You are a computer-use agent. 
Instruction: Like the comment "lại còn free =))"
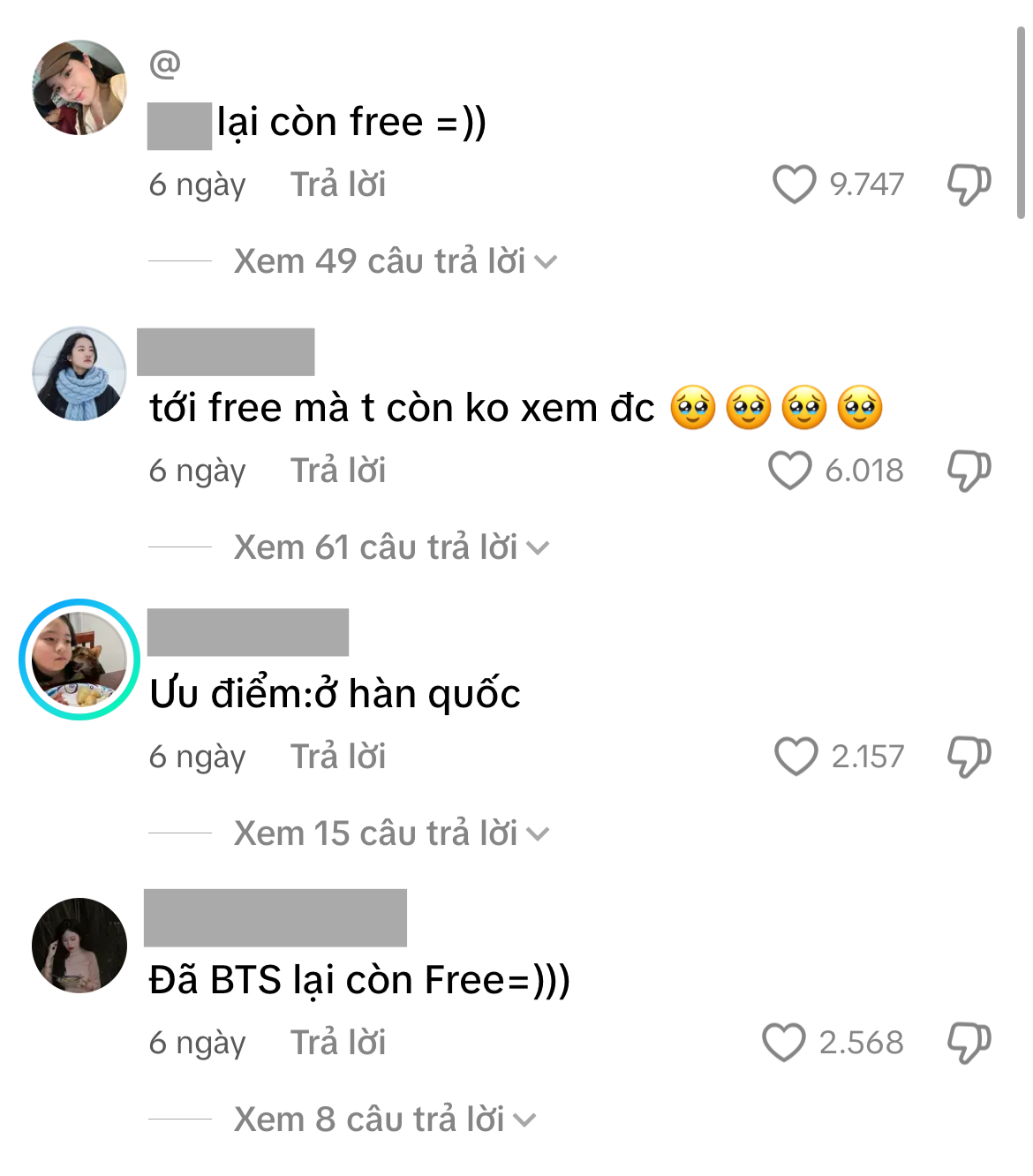[x=794, y=184]
